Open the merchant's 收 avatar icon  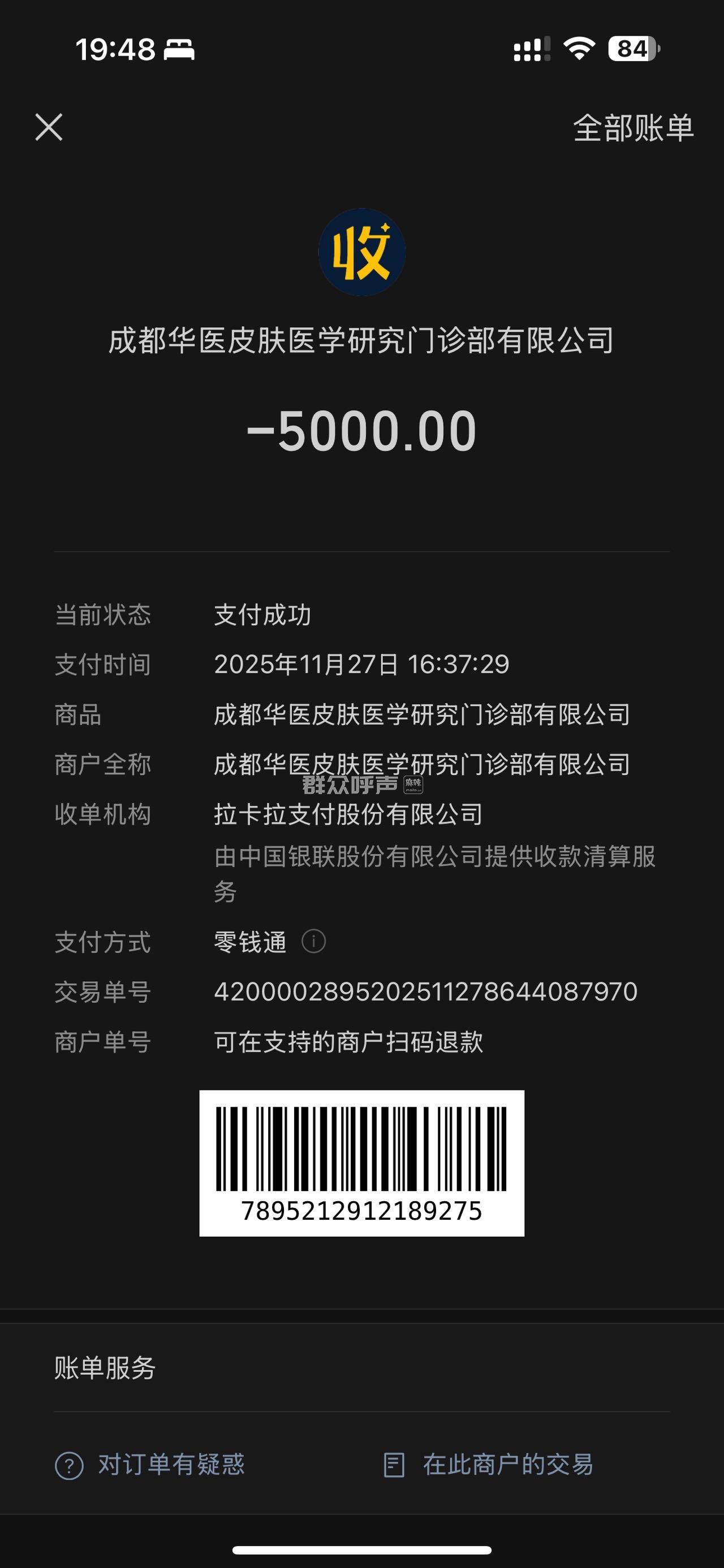(361, 252)
